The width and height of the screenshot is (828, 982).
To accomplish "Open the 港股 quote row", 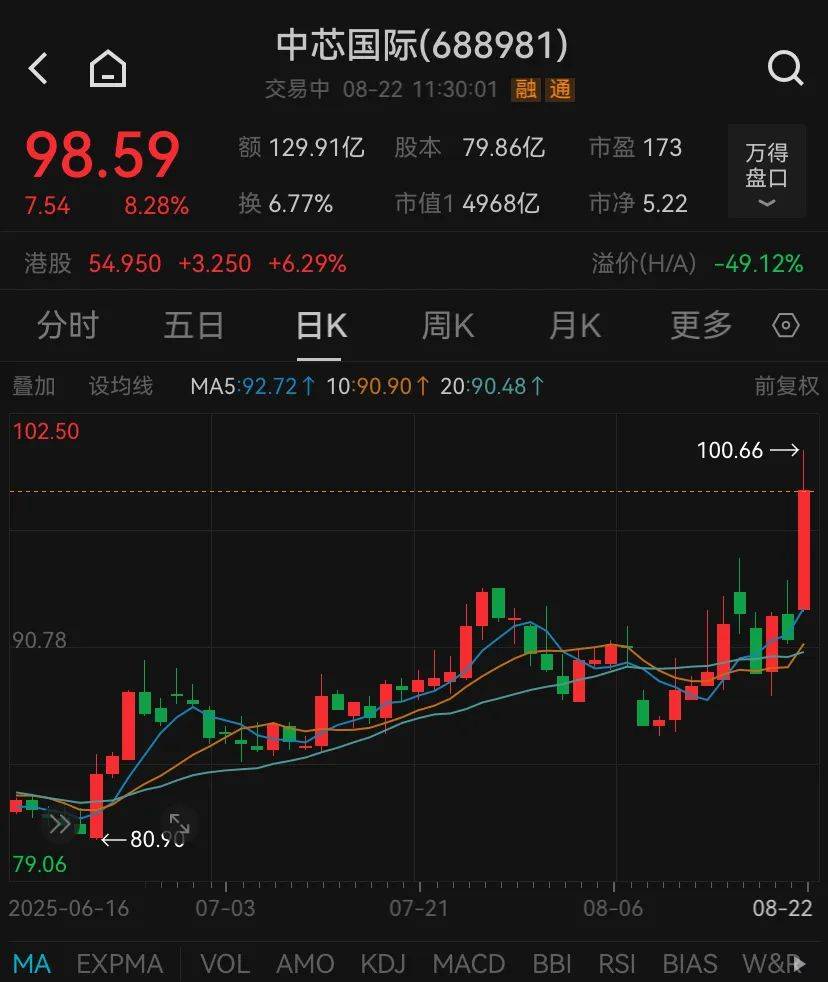I will click(x=185, y=264).
